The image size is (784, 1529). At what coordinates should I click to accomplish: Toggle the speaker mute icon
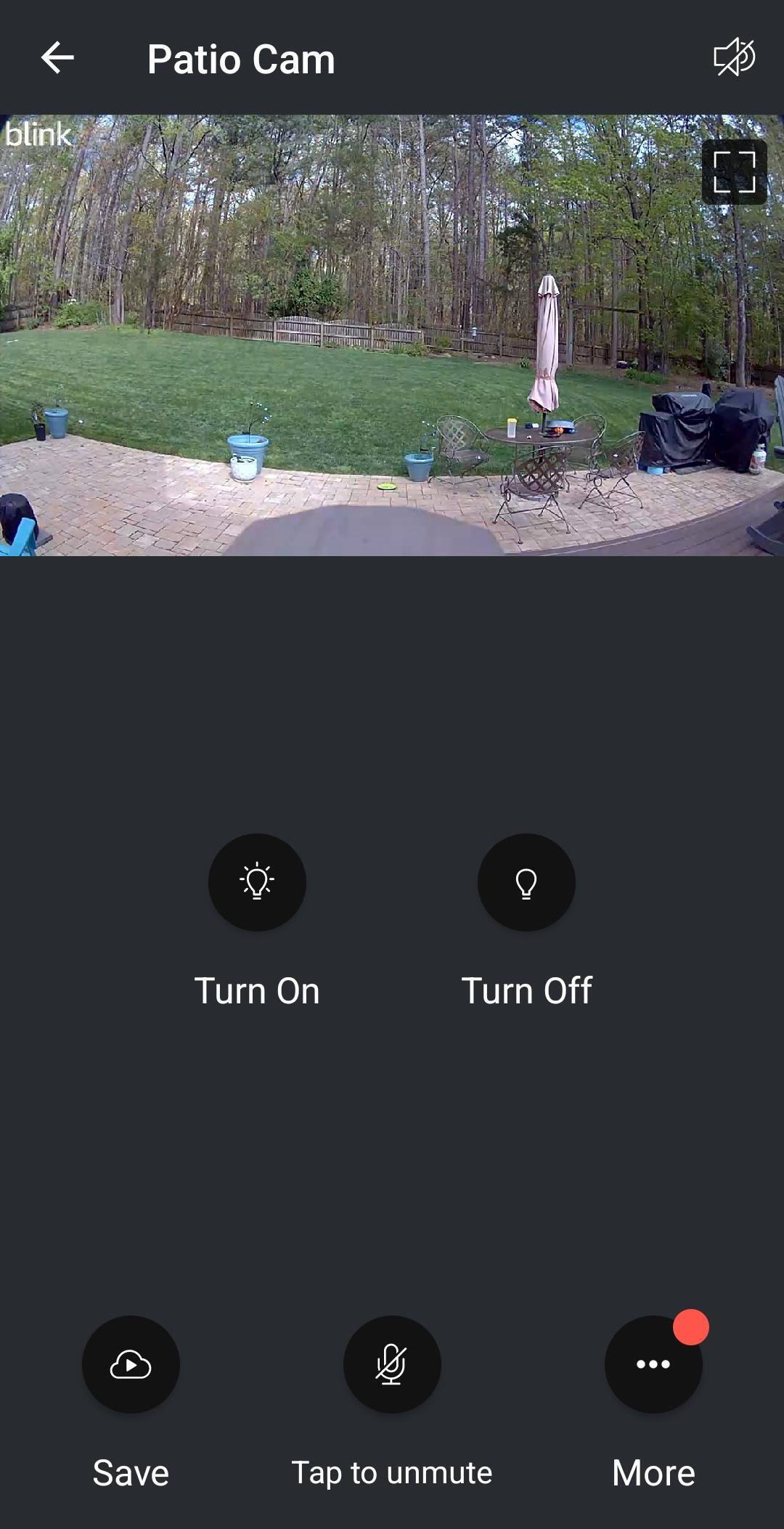pos(734,57)
